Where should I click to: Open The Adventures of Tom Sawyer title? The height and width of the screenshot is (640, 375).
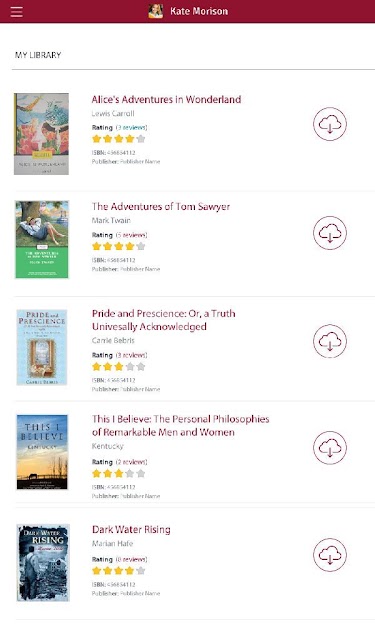coord(161,207)
